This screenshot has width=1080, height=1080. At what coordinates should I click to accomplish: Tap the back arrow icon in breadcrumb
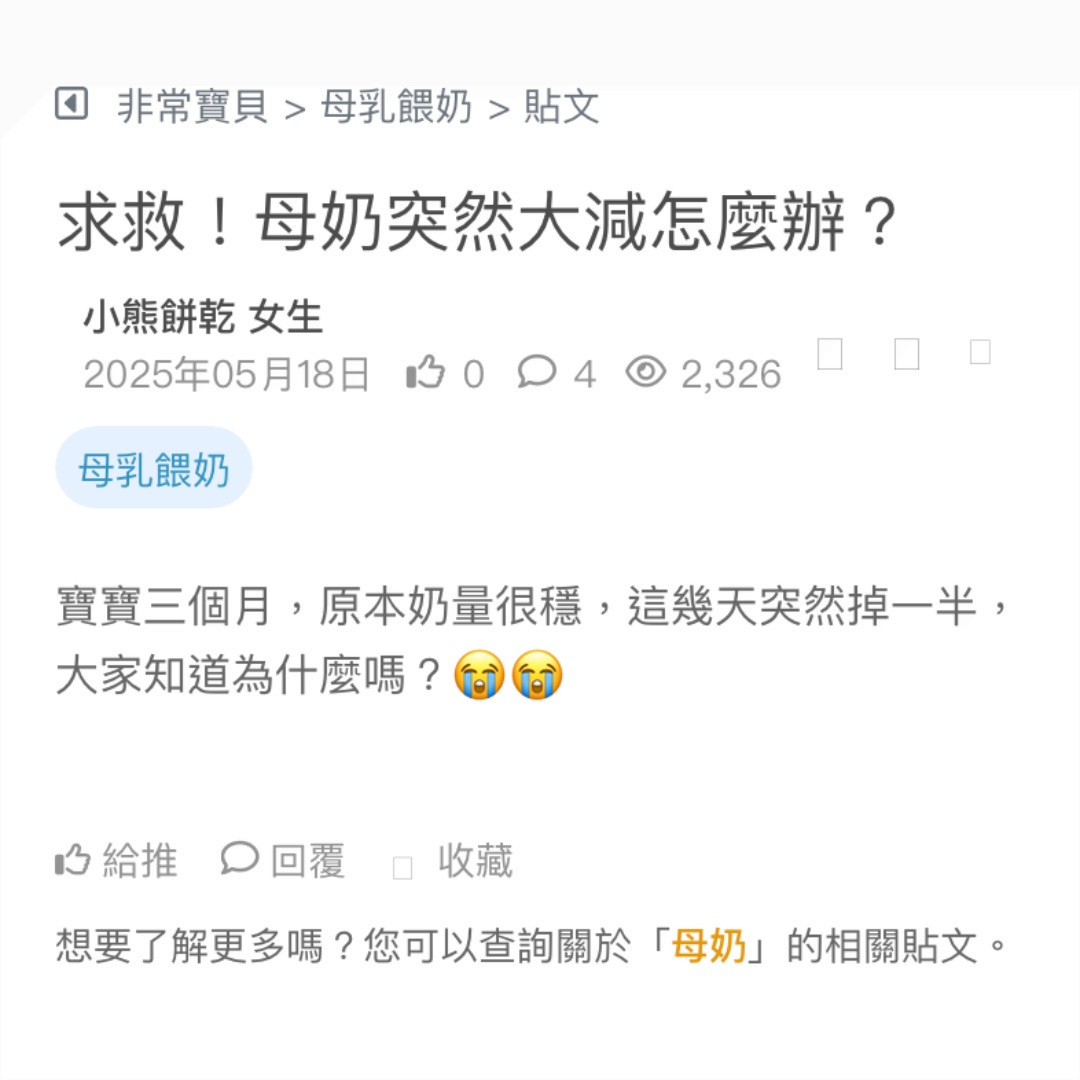71,104
